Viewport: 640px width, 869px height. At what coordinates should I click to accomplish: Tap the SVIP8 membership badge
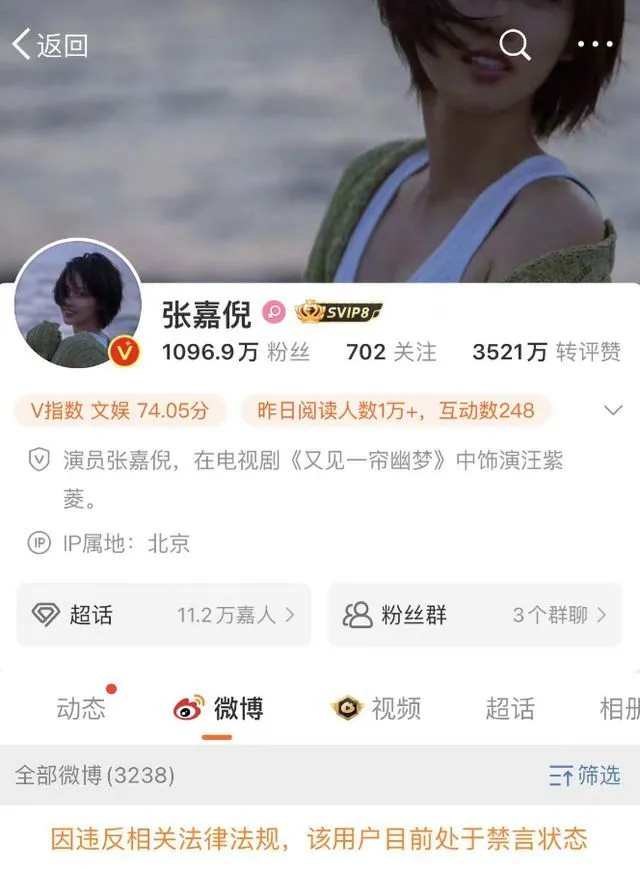(x=339, y=313)
